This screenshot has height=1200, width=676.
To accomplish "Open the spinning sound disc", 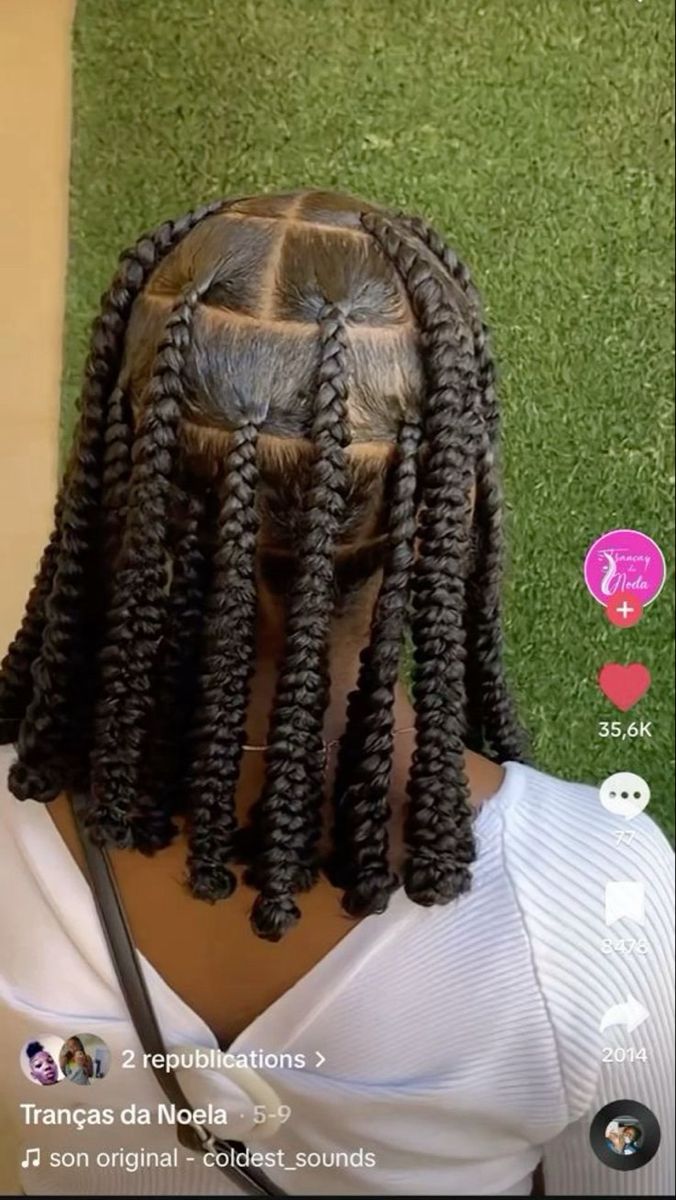I will (624, 1135).
